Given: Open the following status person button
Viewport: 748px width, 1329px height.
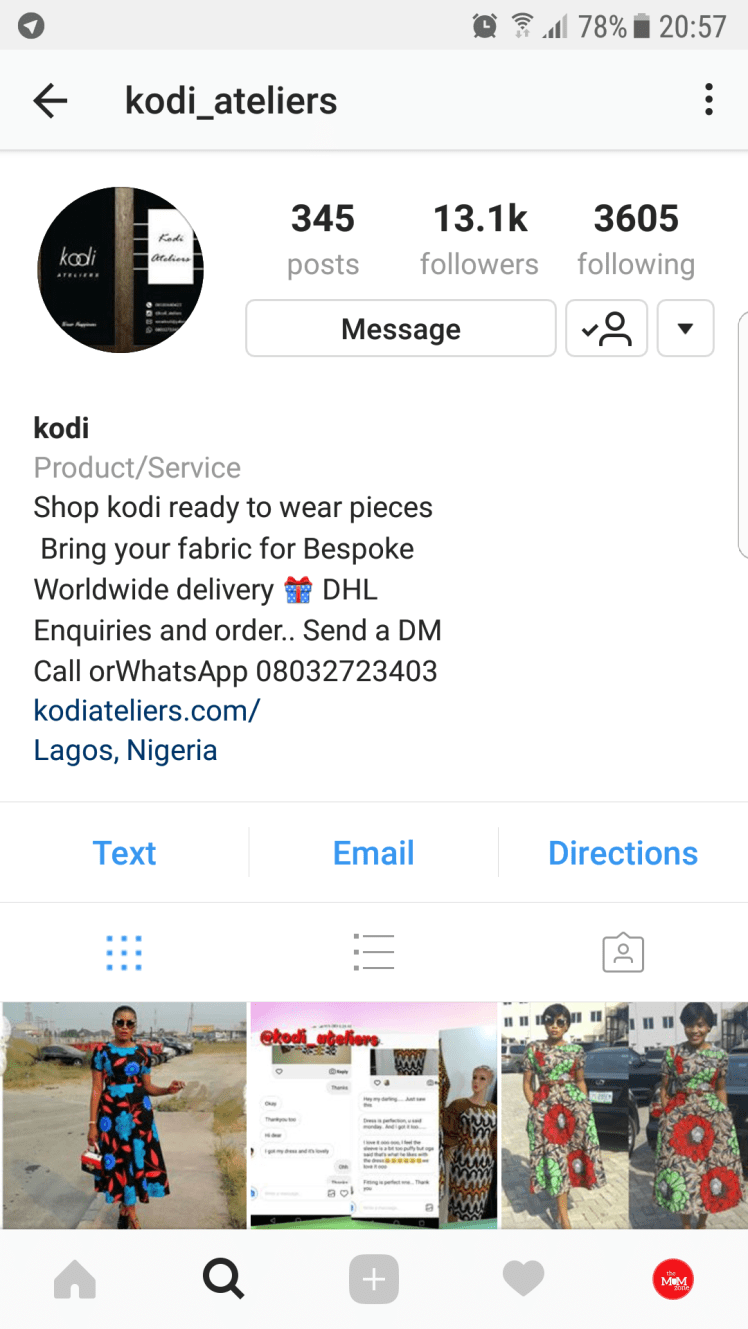Looking at the screenshot, I should 607,329.
